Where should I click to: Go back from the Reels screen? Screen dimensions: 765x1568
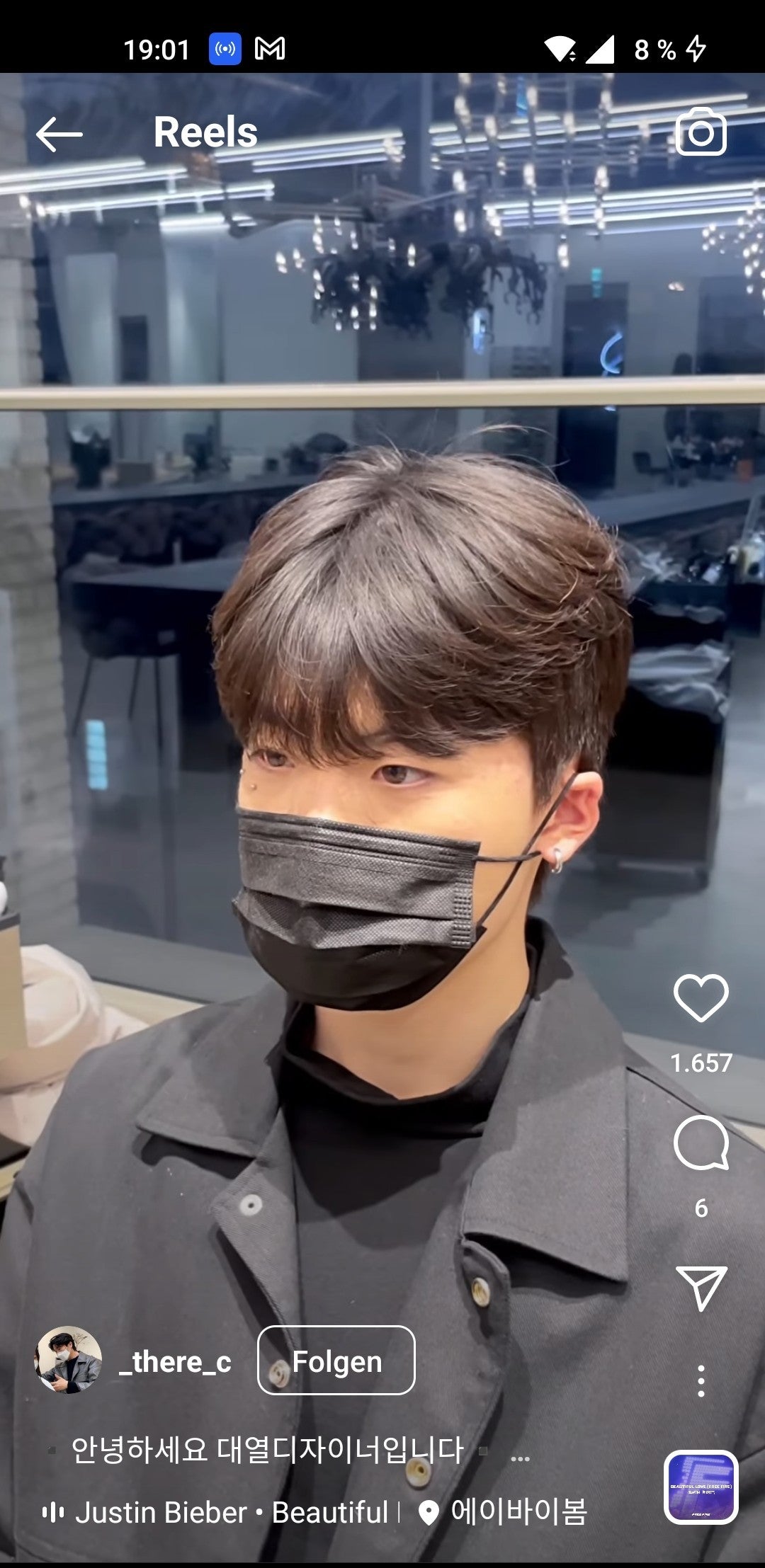click(x=59, y=134)
